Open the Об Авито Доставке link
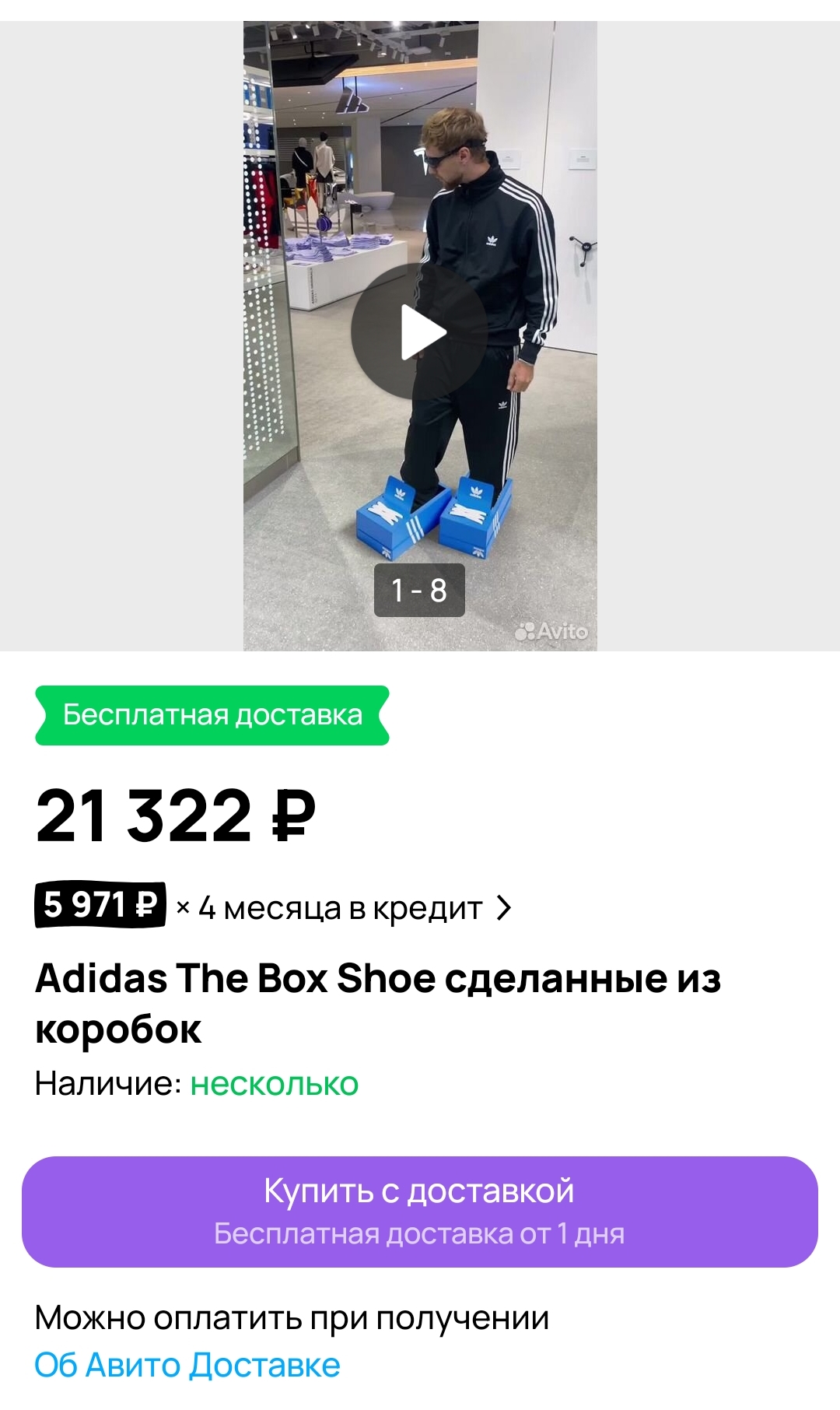The height and width of the screenshot is (1410, 840). tap(187, 1365)
